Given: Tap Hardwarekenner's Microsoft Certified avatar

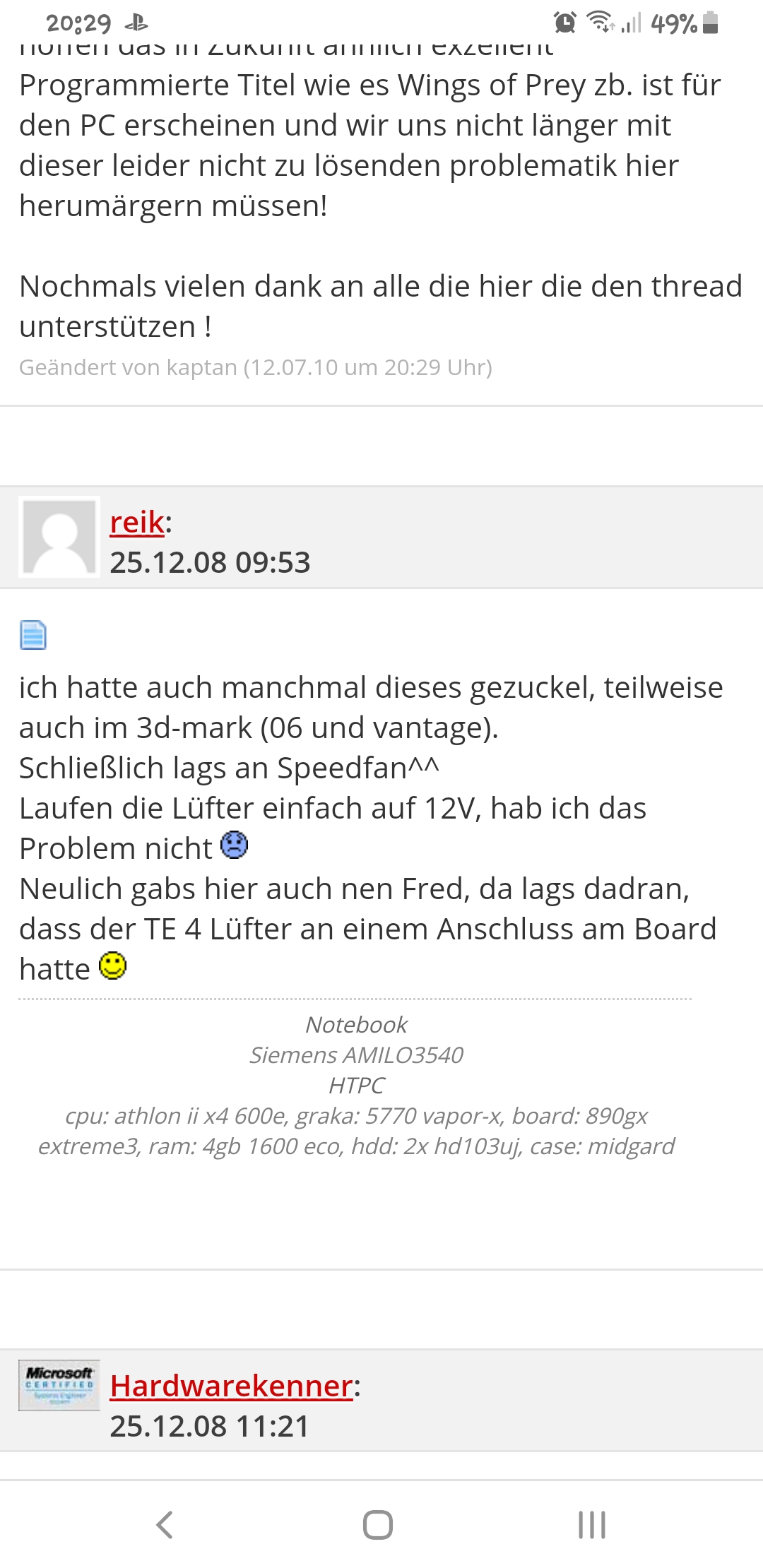Looking at the screenshot, I should [x=59, y=1385].
